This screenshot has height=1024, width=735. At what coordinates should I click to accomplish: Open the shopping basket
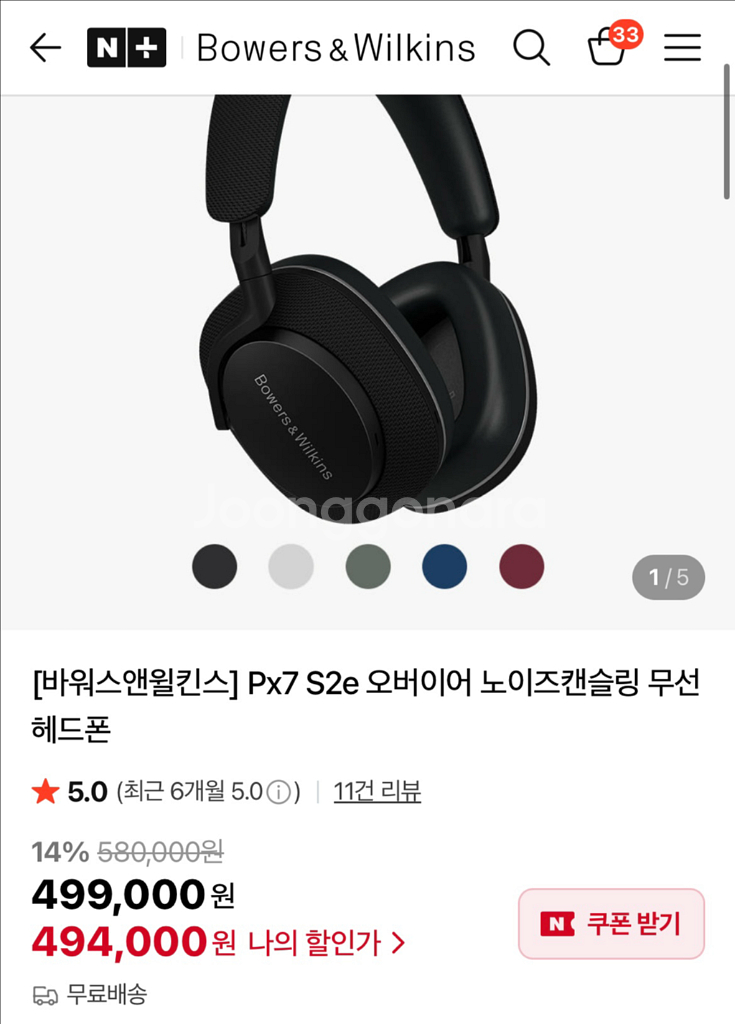608,47
